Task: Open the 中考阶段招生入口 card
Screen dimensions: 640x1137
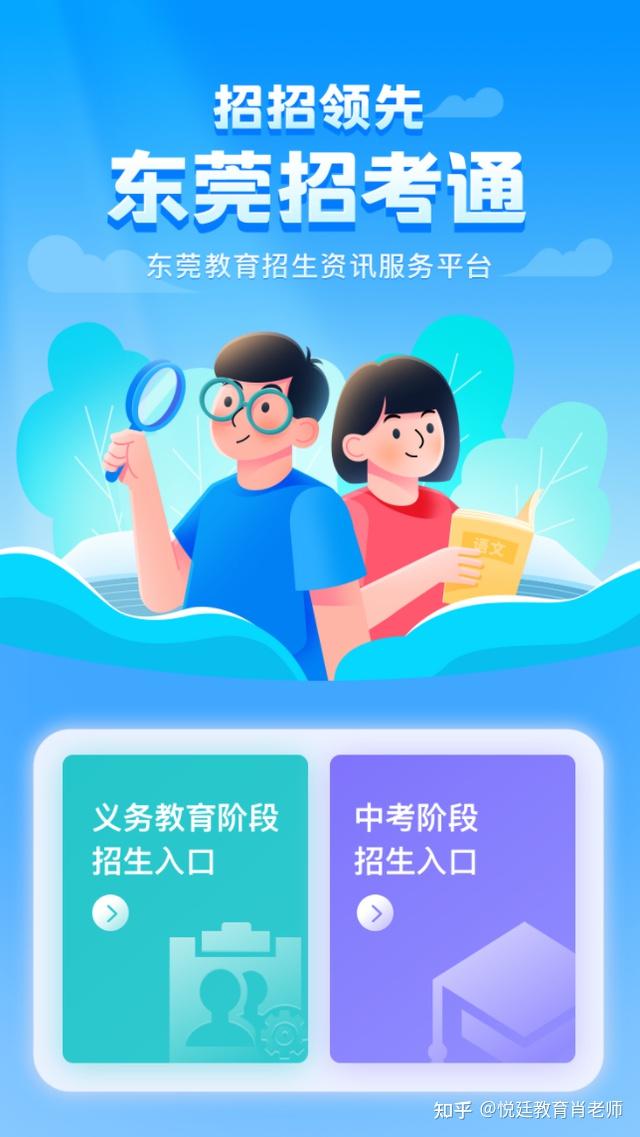Action: (x=452, y=907)
